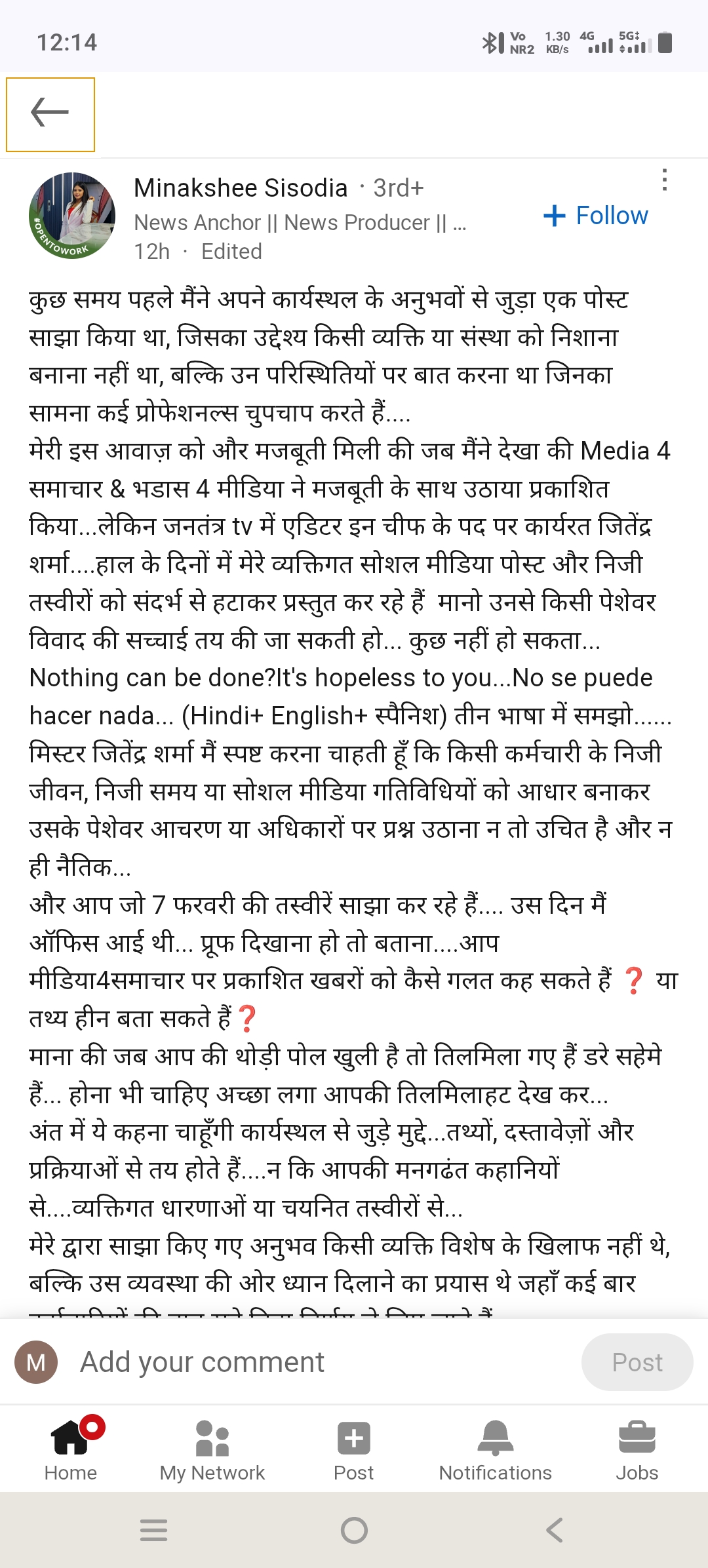This screenshot has height=1568, width=708.
Task: Follow Minakshee Sisodia
Action: pos(596,216)
